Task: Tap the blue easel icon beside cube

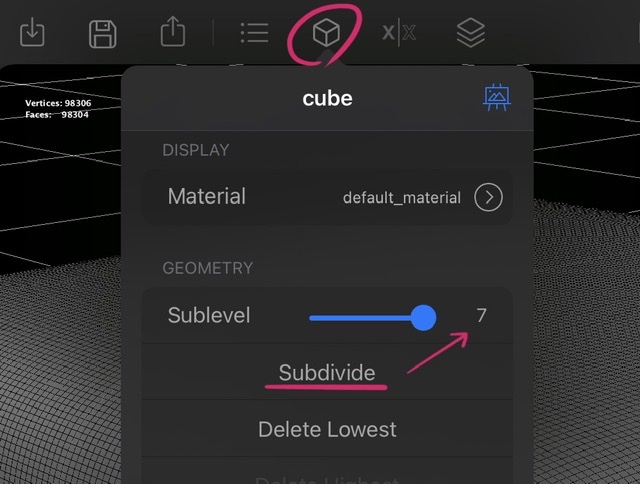Action: [x=496, y=98]
